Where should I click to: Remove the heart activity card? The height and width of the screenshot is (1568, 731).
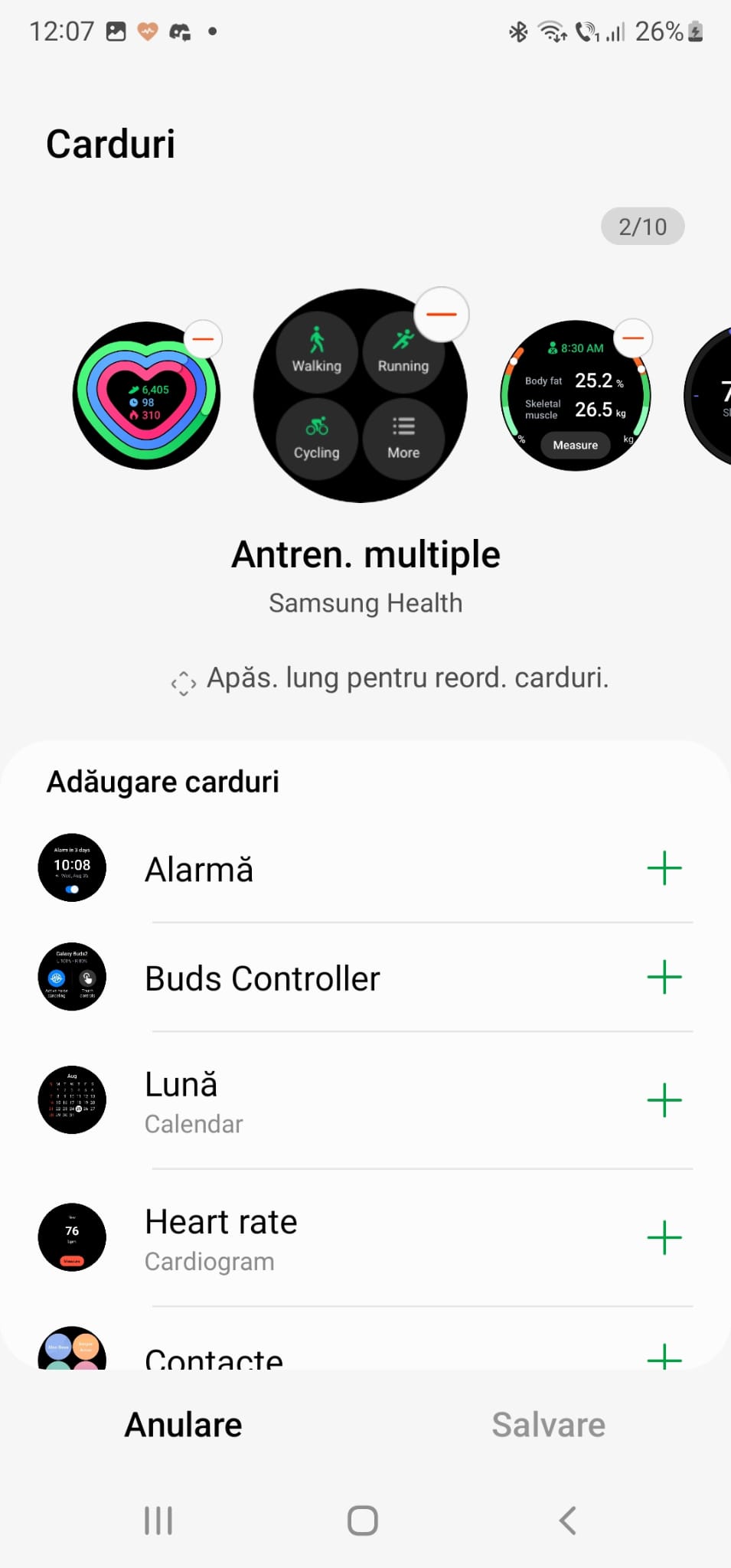[203, 339]
